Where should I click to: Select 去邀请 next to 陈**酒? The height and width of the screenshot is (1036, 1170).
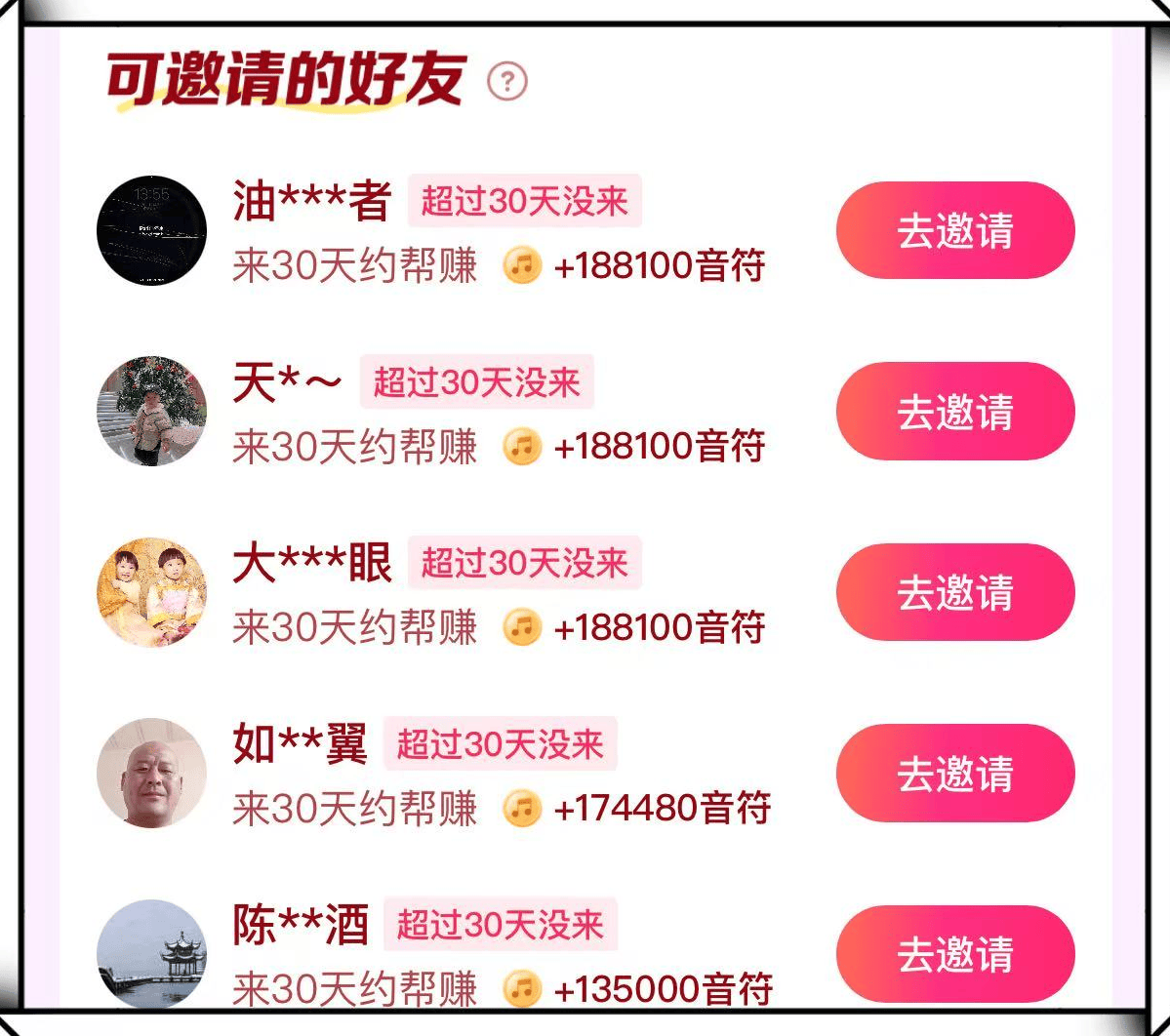(x=954, y=953)
